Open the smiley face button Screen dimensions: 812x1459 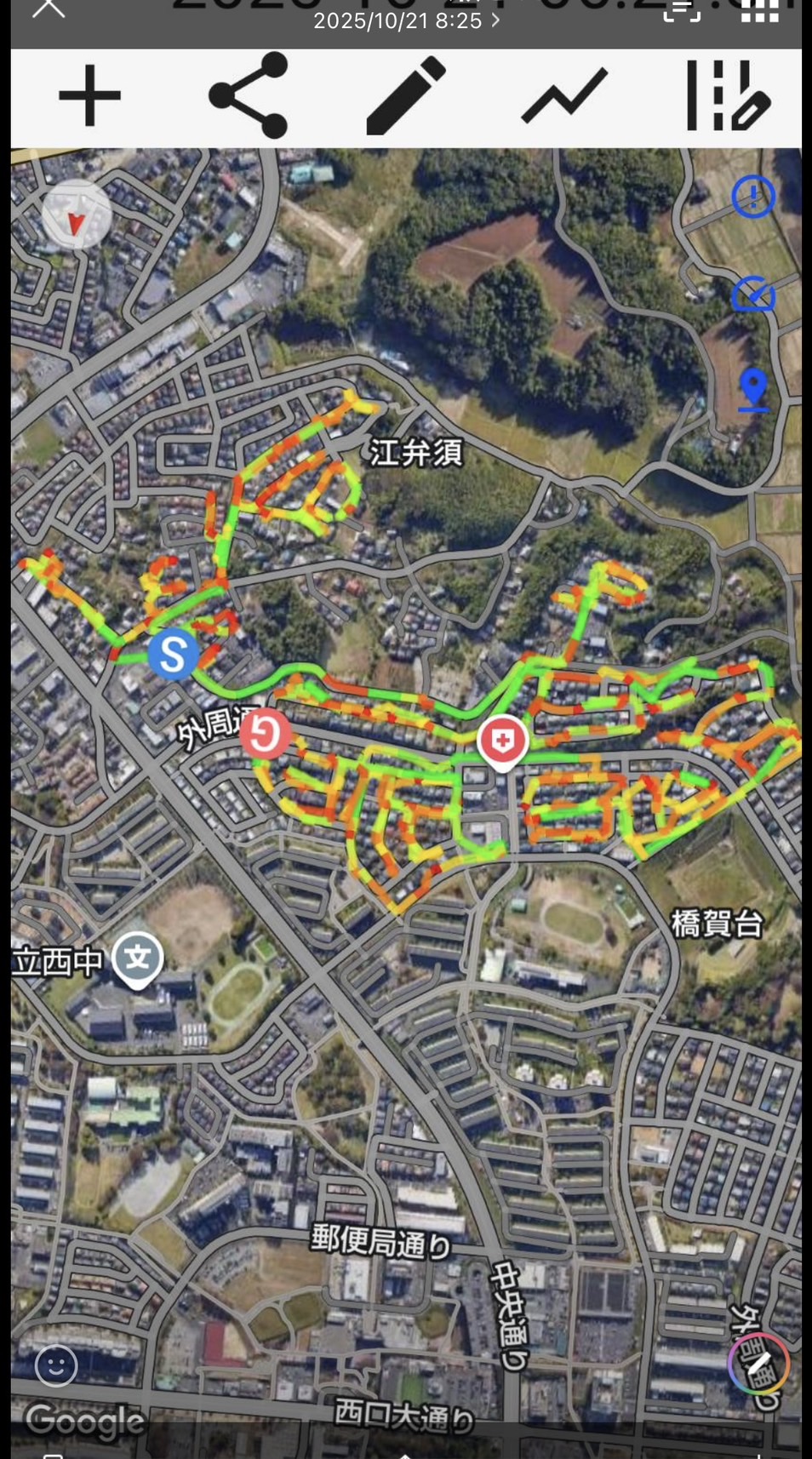56,1366
